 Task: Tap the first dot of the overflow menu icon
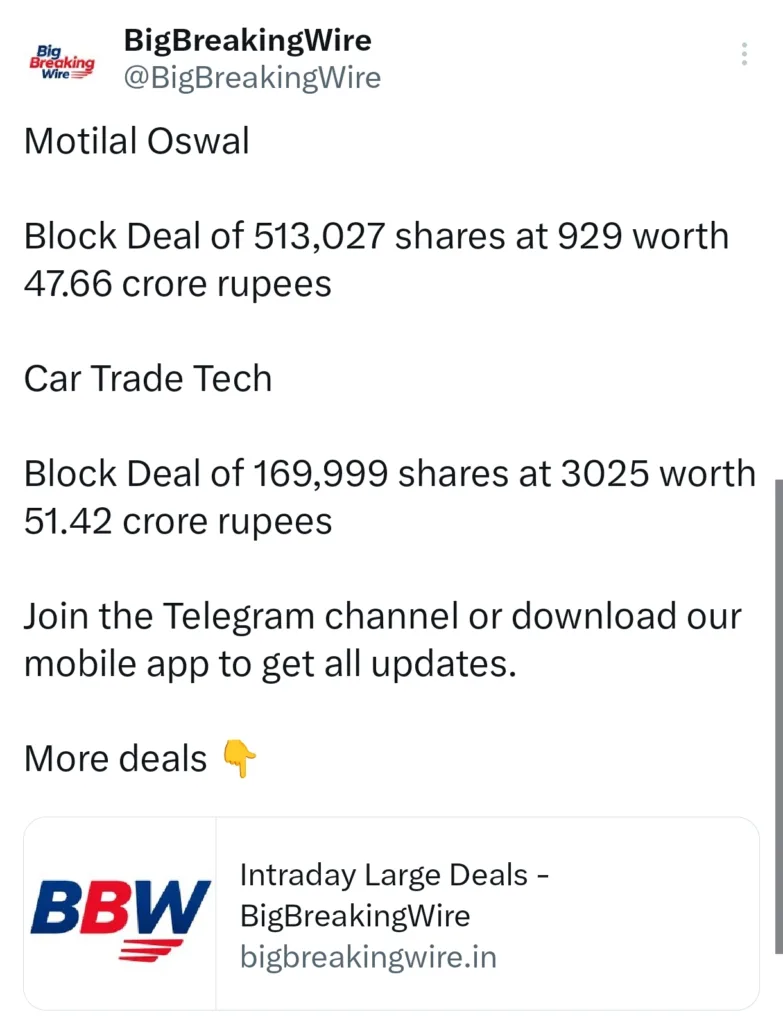pos(744,46)
